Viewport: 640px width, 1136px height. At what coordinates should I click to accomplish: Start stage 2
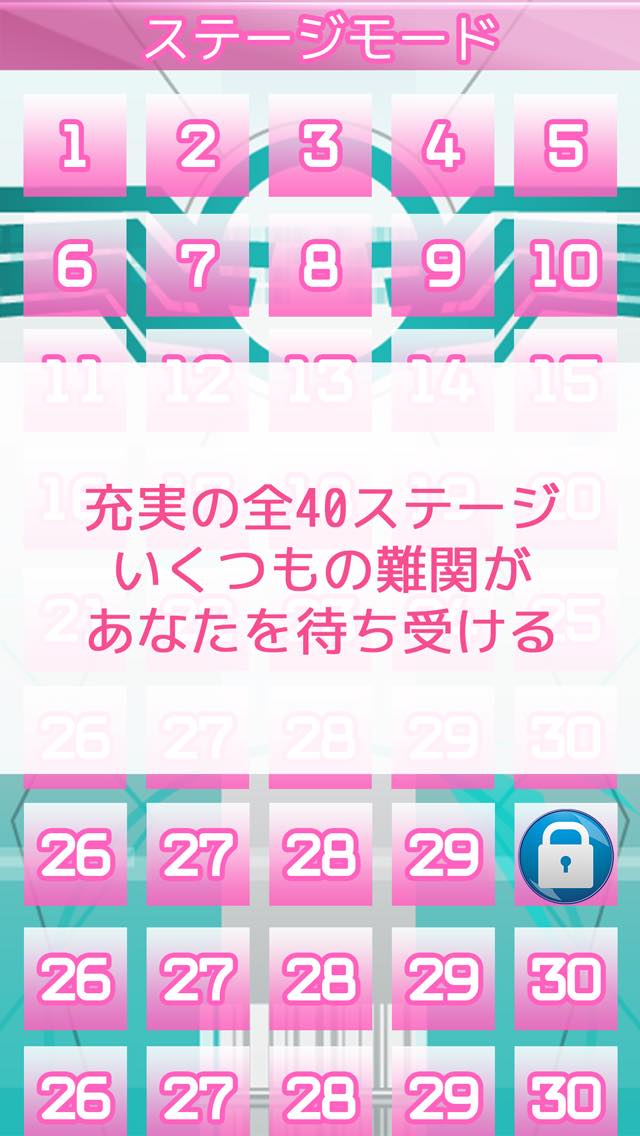pos(197,146)
